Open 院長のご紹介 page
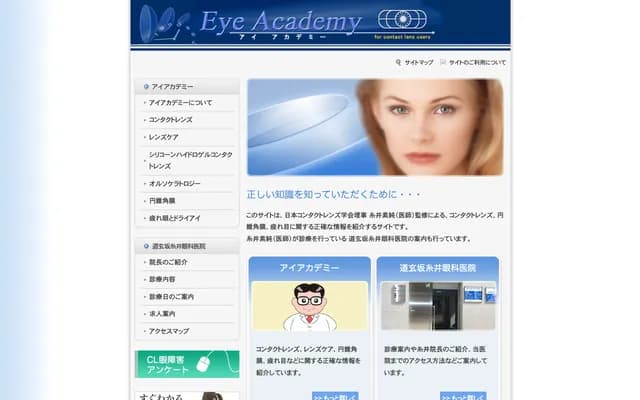 [x=167, y=262]
